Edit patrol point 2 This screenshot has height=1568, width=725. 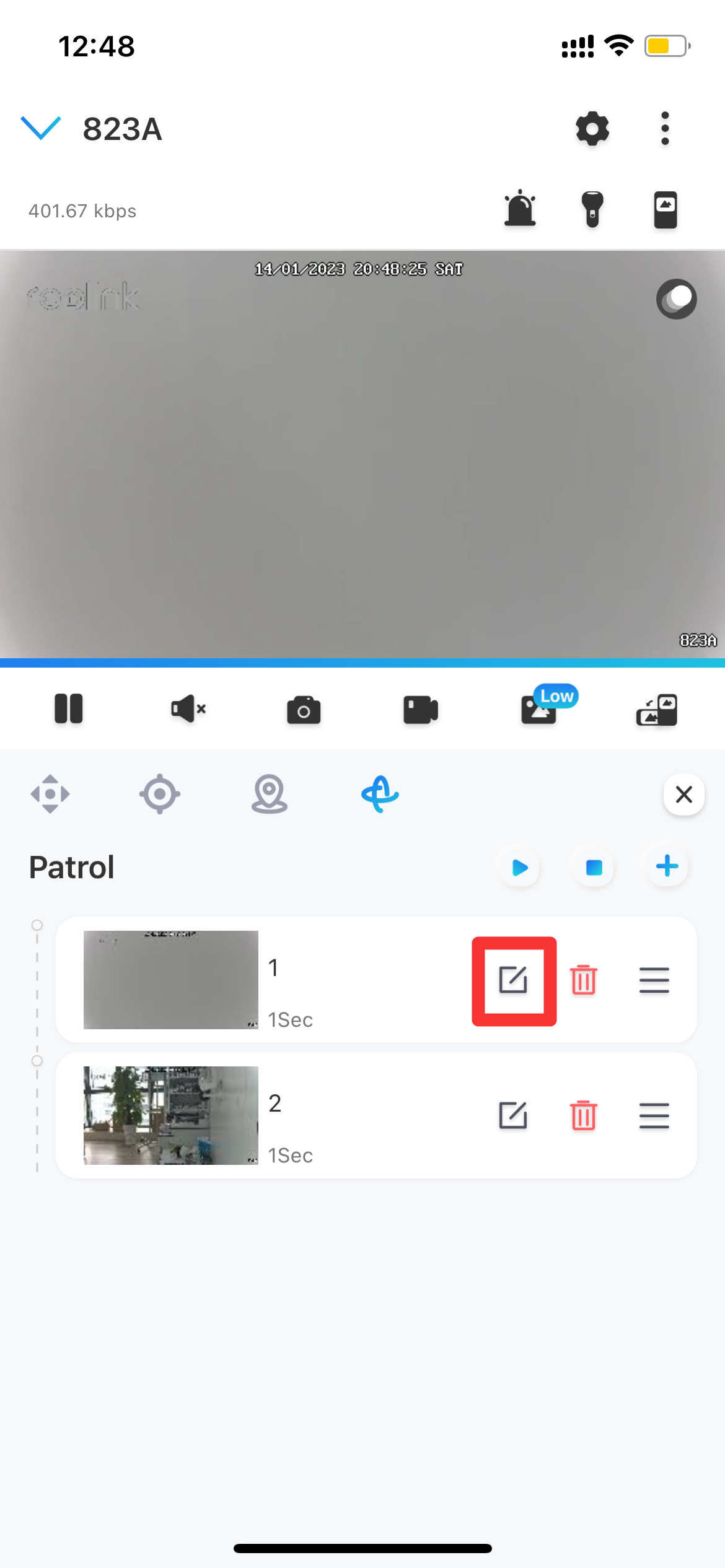[514, 1116]
